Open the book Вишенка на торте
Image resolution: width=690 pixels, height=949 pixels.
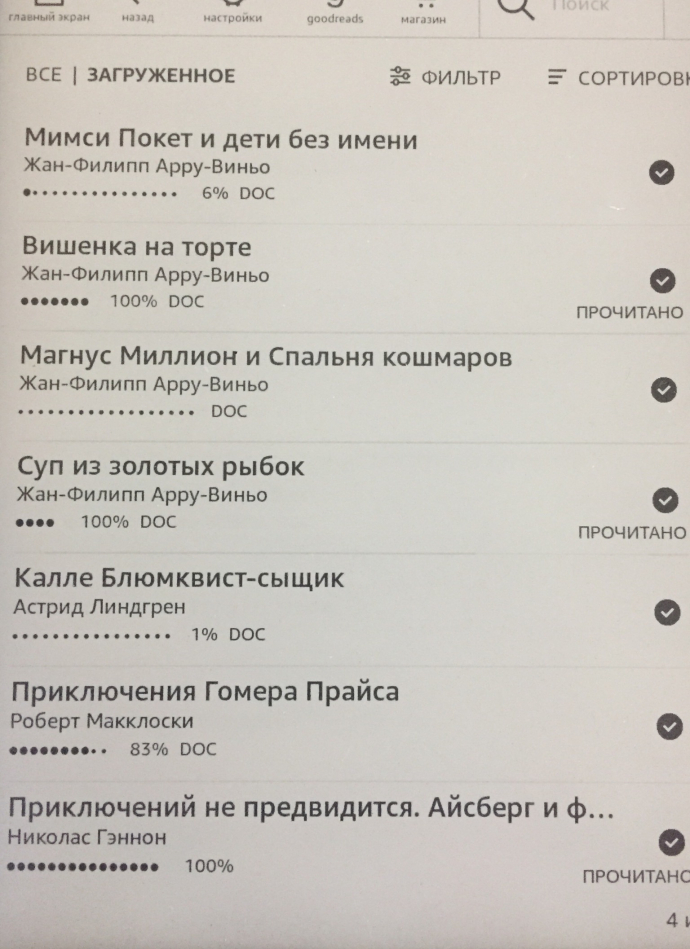pos(137,247)
